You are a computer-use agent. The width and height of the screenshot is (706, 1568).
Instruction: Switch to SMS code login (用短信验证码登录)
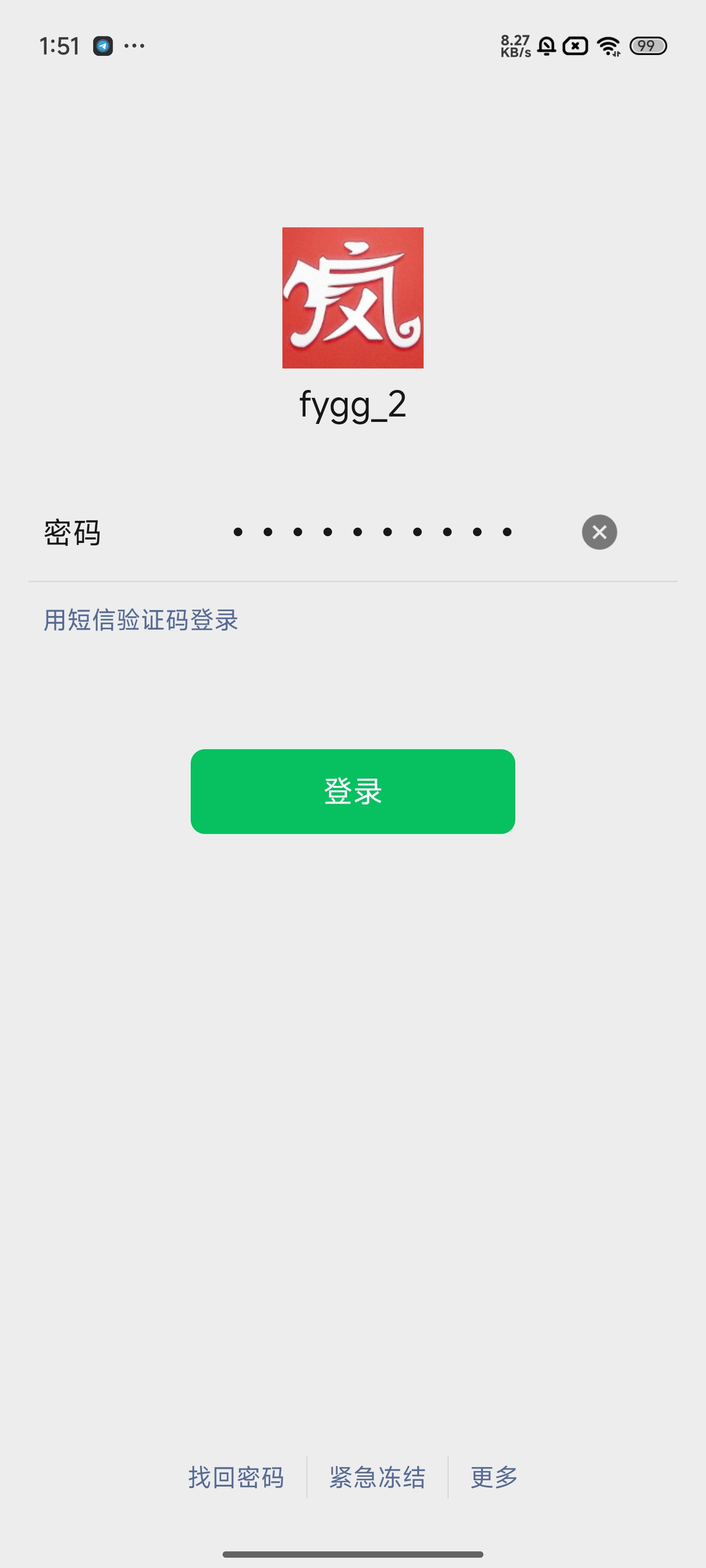tap(141, 620)
